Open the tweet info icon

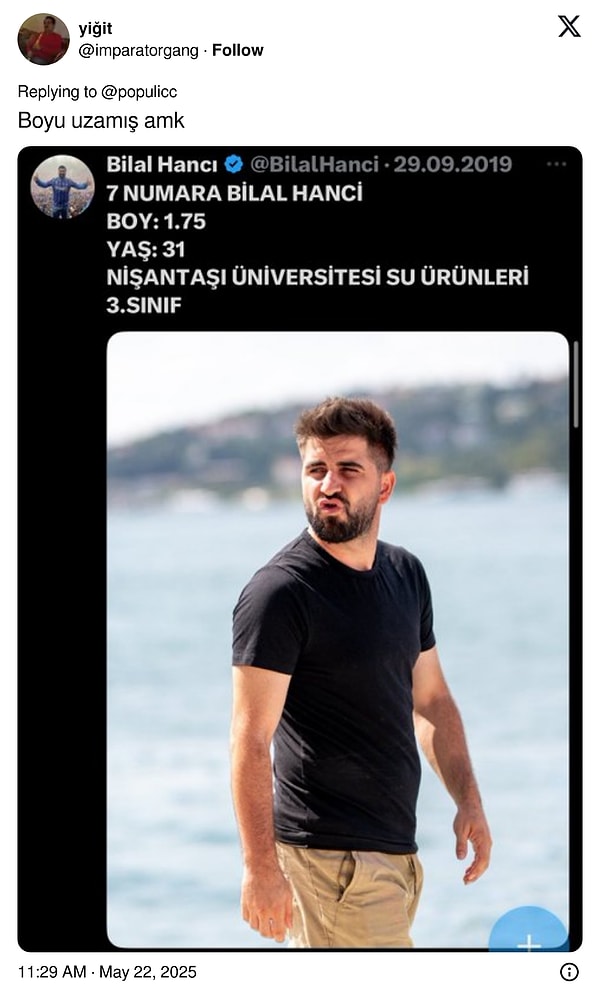point(569,972)
